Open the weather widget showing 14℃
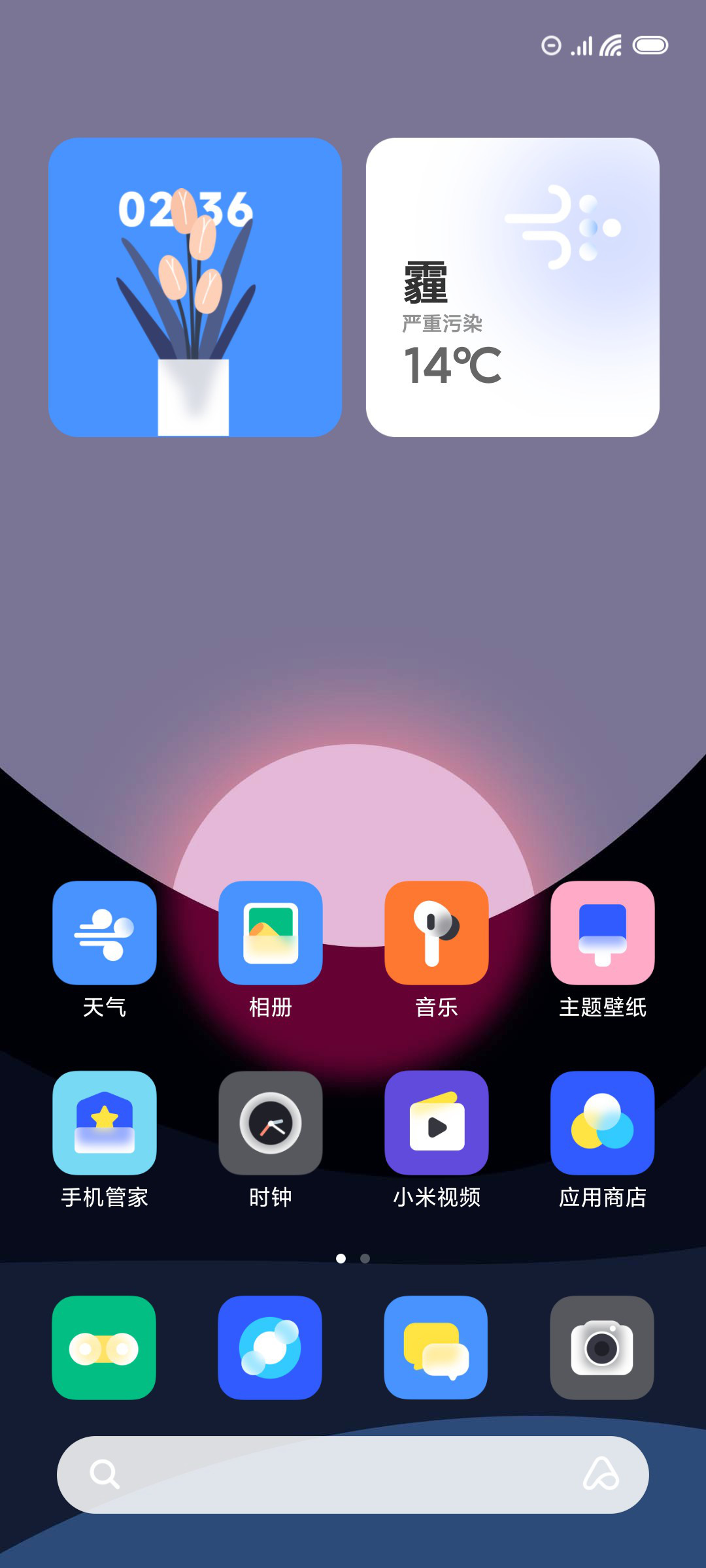 click(513, 287)
